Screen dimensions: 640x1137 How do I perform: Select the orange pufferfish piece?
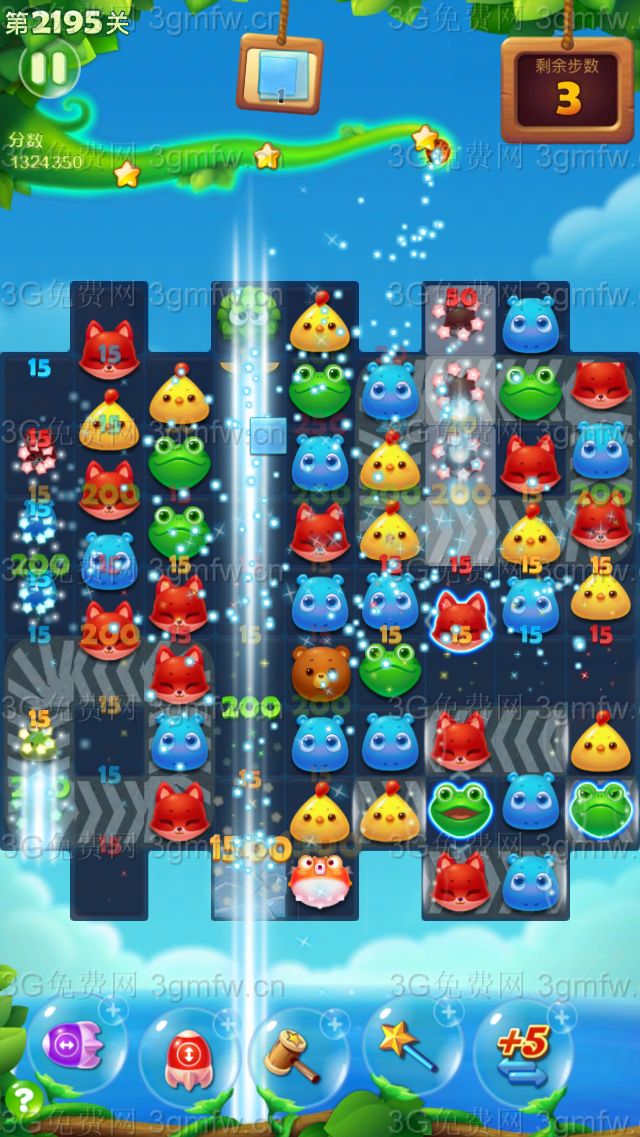pos(319,879)
